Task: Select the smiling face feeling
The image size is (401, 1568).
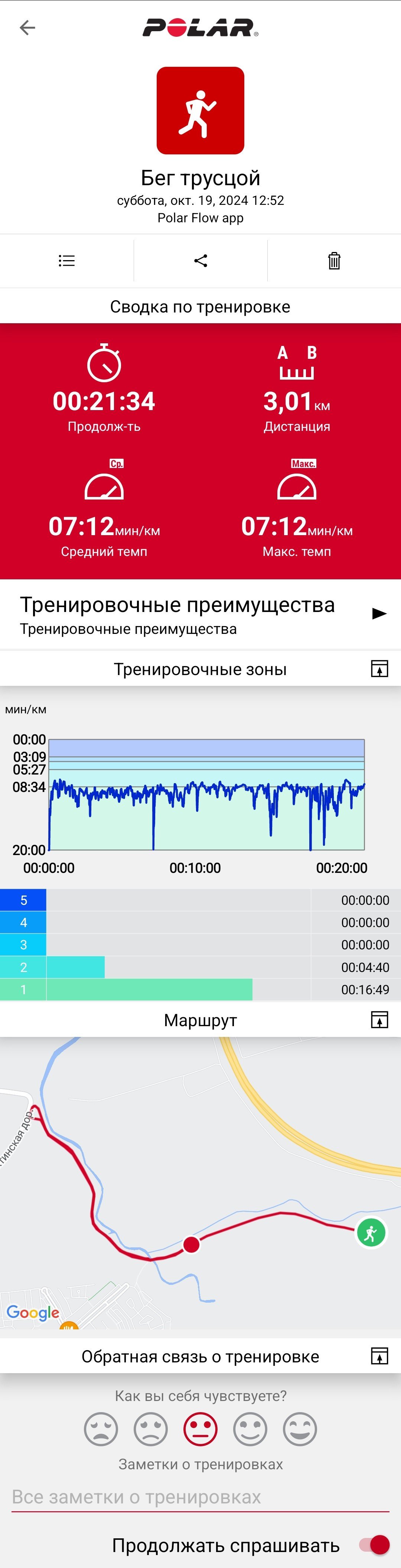Action: pos(251,1428)
